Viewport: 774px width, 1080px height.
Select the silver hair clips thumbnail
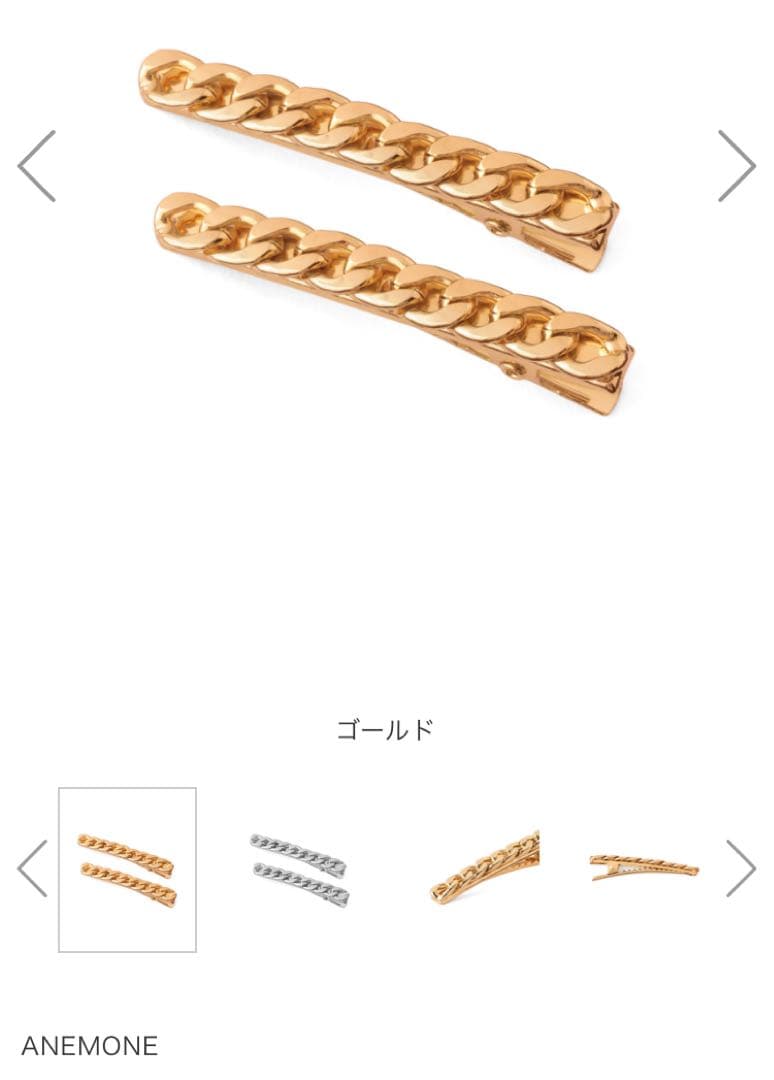point(299,869)
